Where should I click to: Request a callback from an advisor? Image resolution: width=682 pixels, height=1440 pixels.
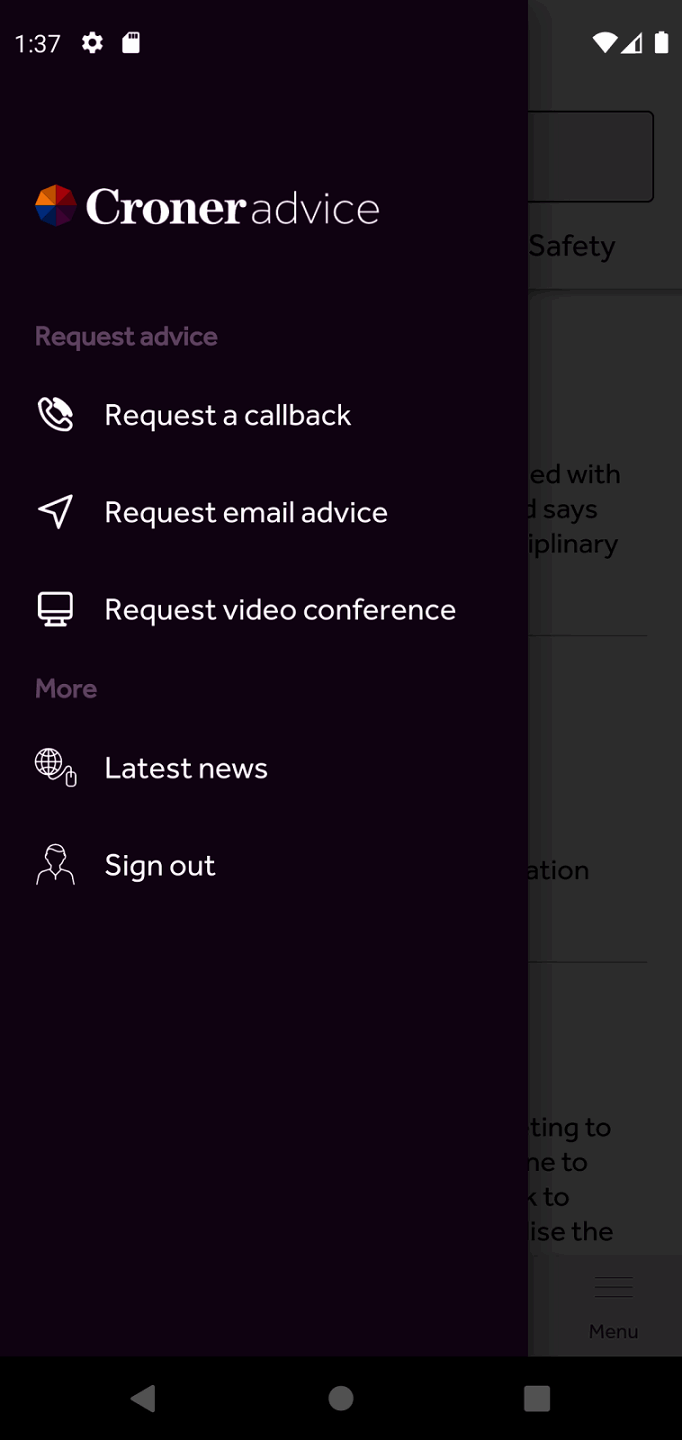227,415
